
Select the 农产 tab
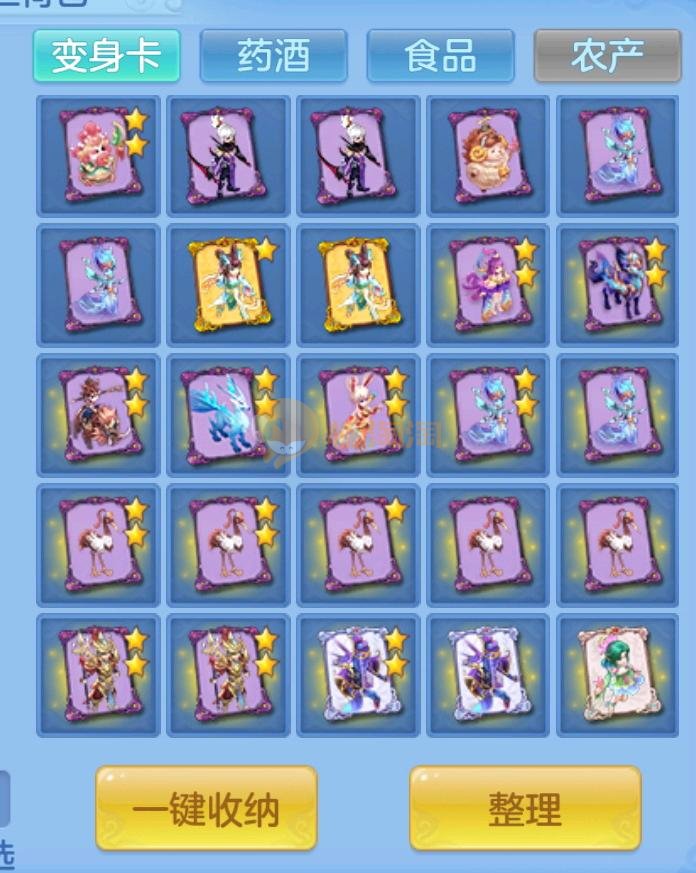(x=606, y=55)
